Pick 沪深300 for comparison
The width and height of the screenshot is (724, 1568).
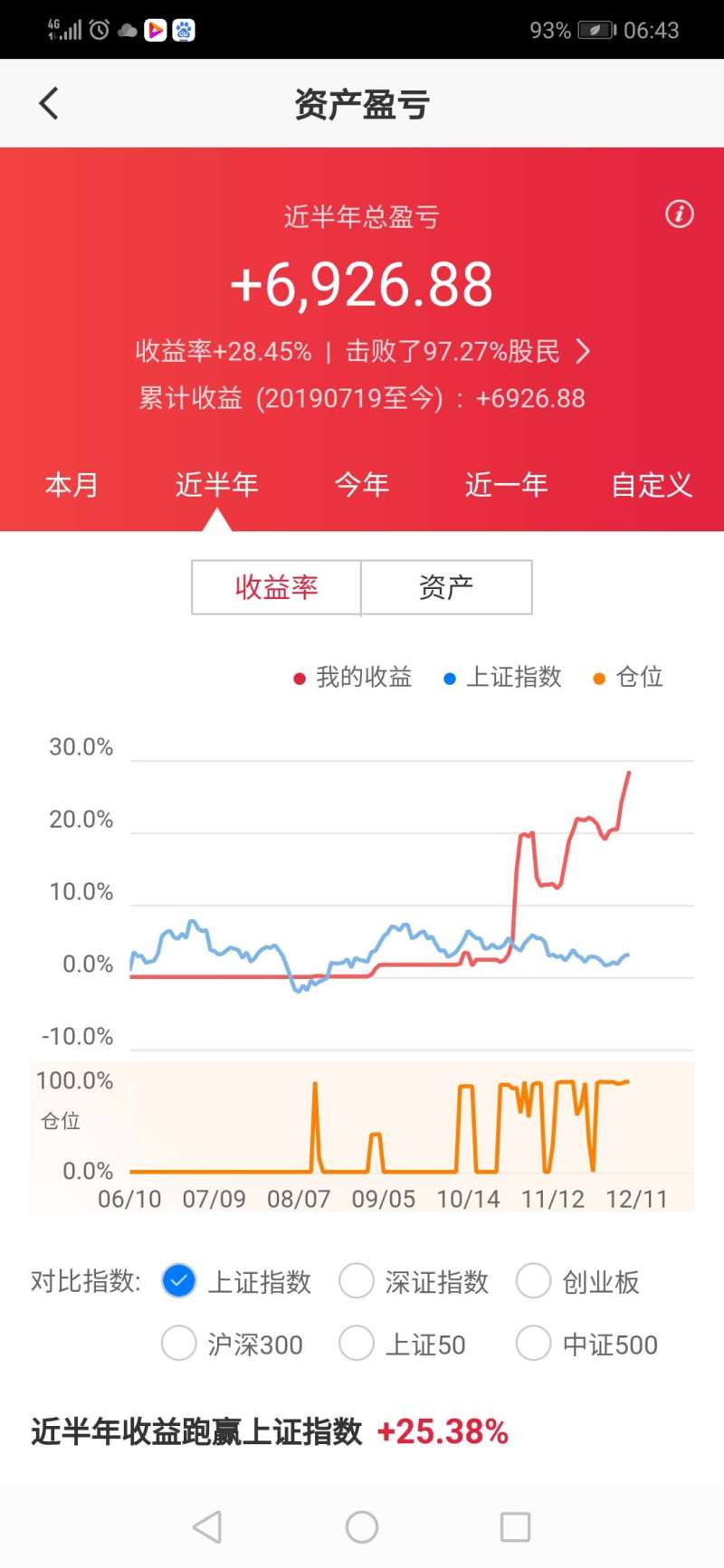coord(233,1344)
